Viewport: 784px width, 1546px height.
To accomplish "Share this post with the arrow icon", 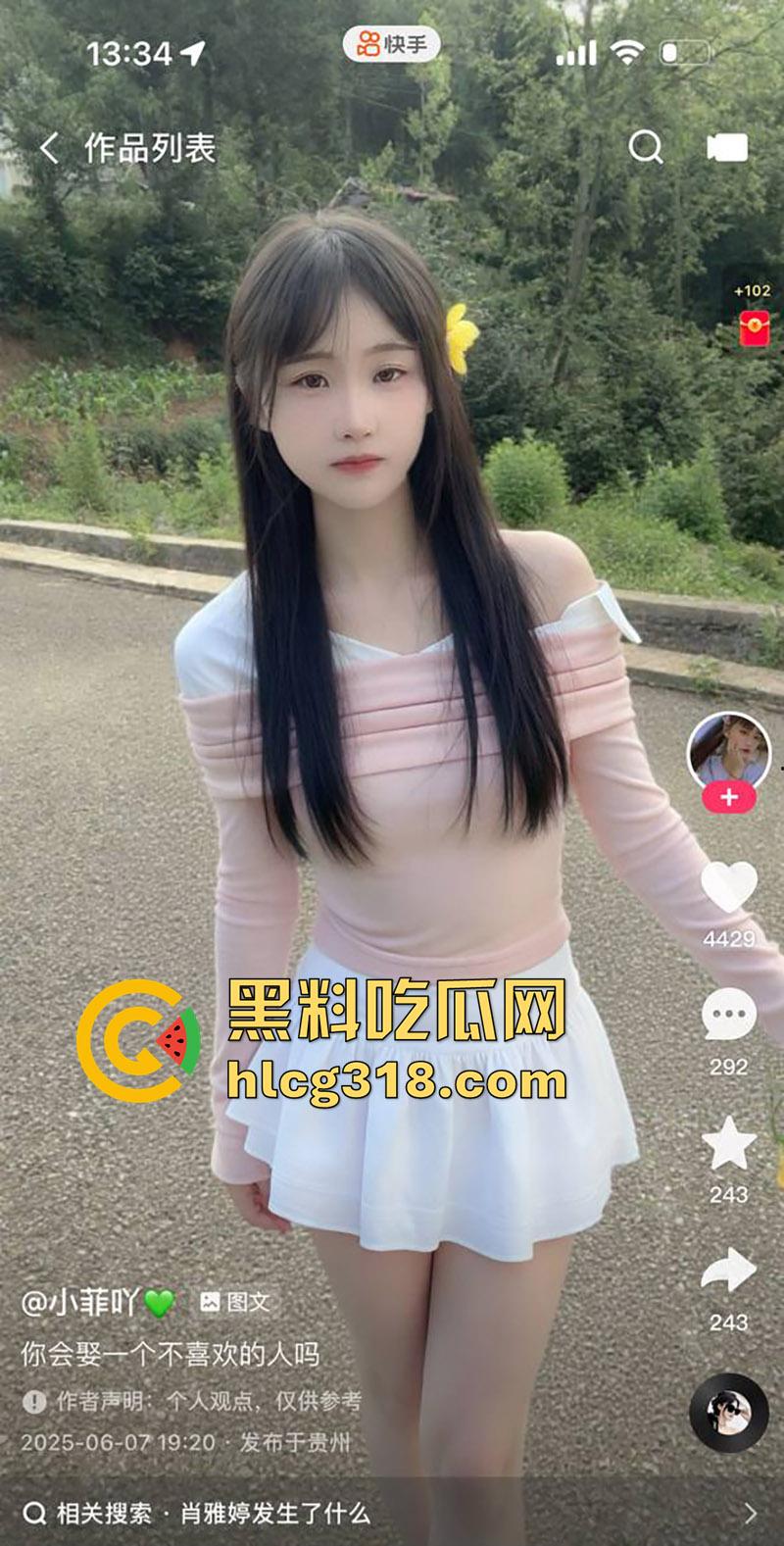I will tap(729, 1272).
